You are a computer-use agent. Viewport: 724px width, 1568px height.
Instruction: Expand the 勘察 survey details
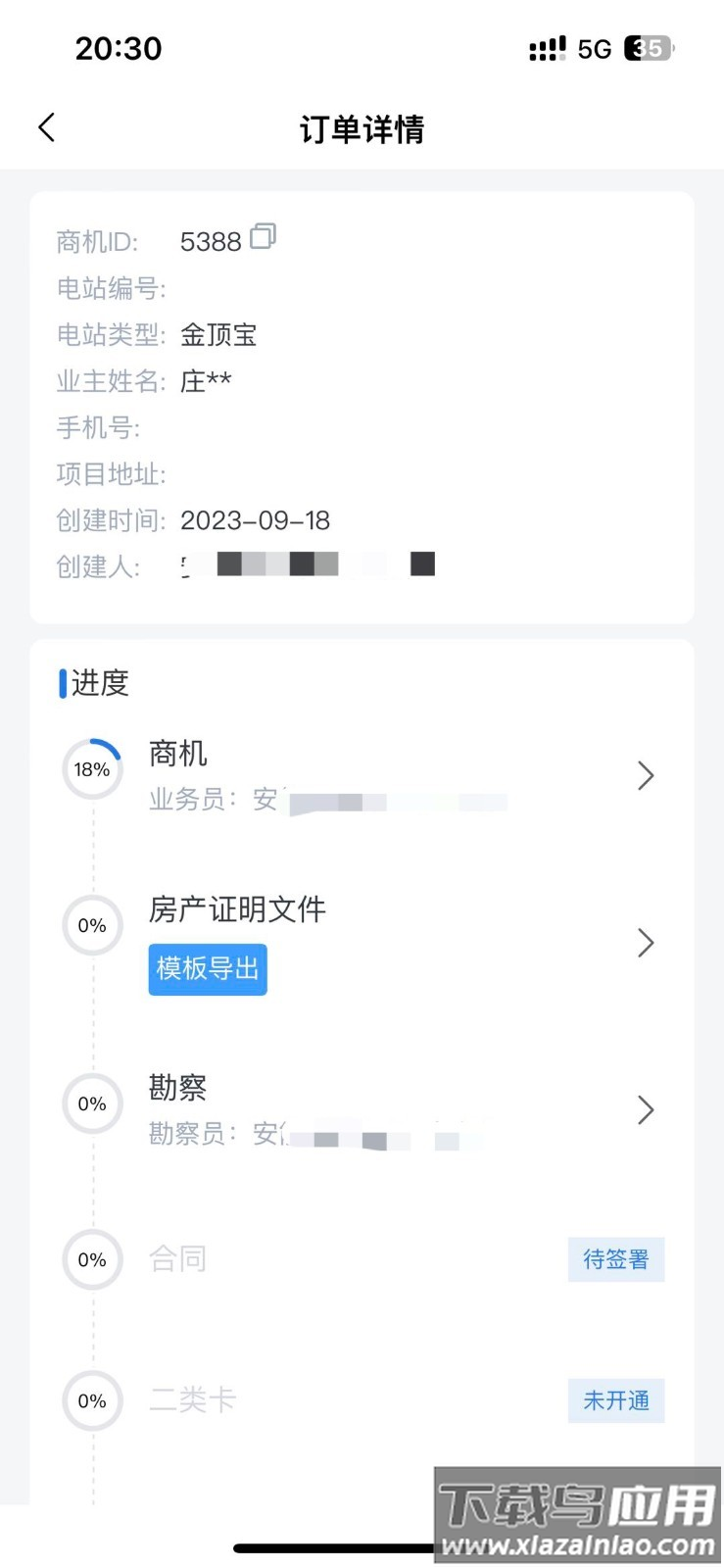(x=646, y=1110)
